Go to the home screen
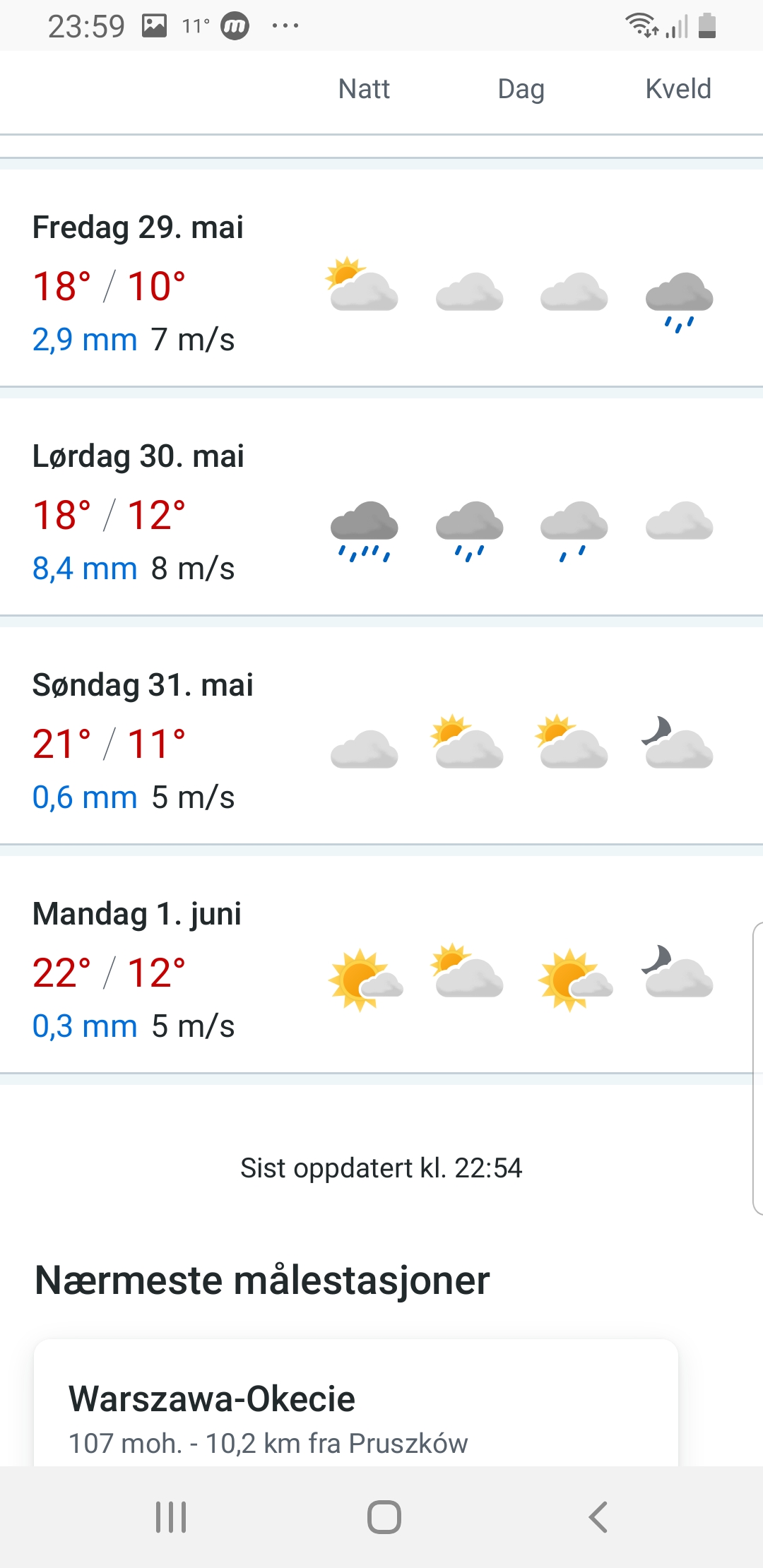Screen dimensions: 763x1568 point(384,1516)
